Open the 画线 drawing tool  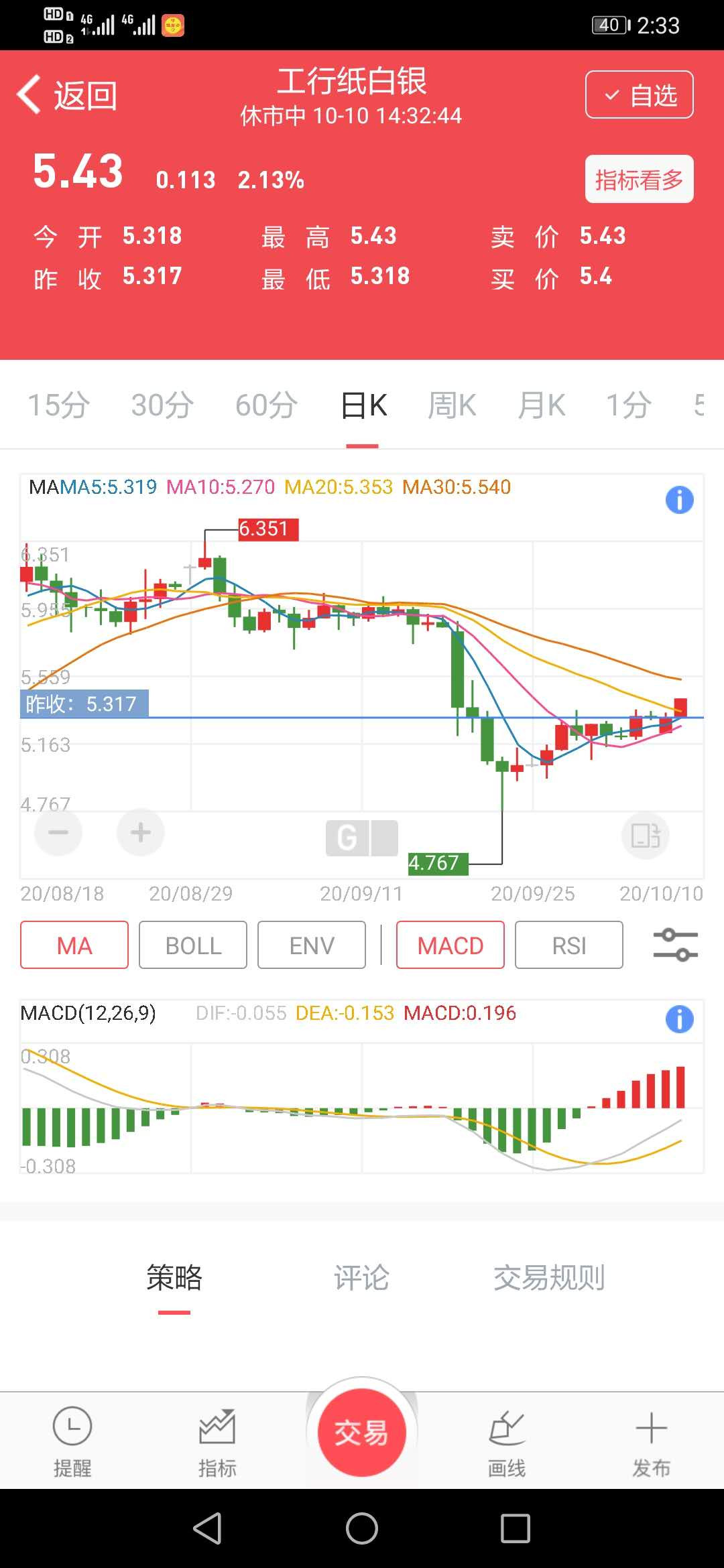[507, 1442]
